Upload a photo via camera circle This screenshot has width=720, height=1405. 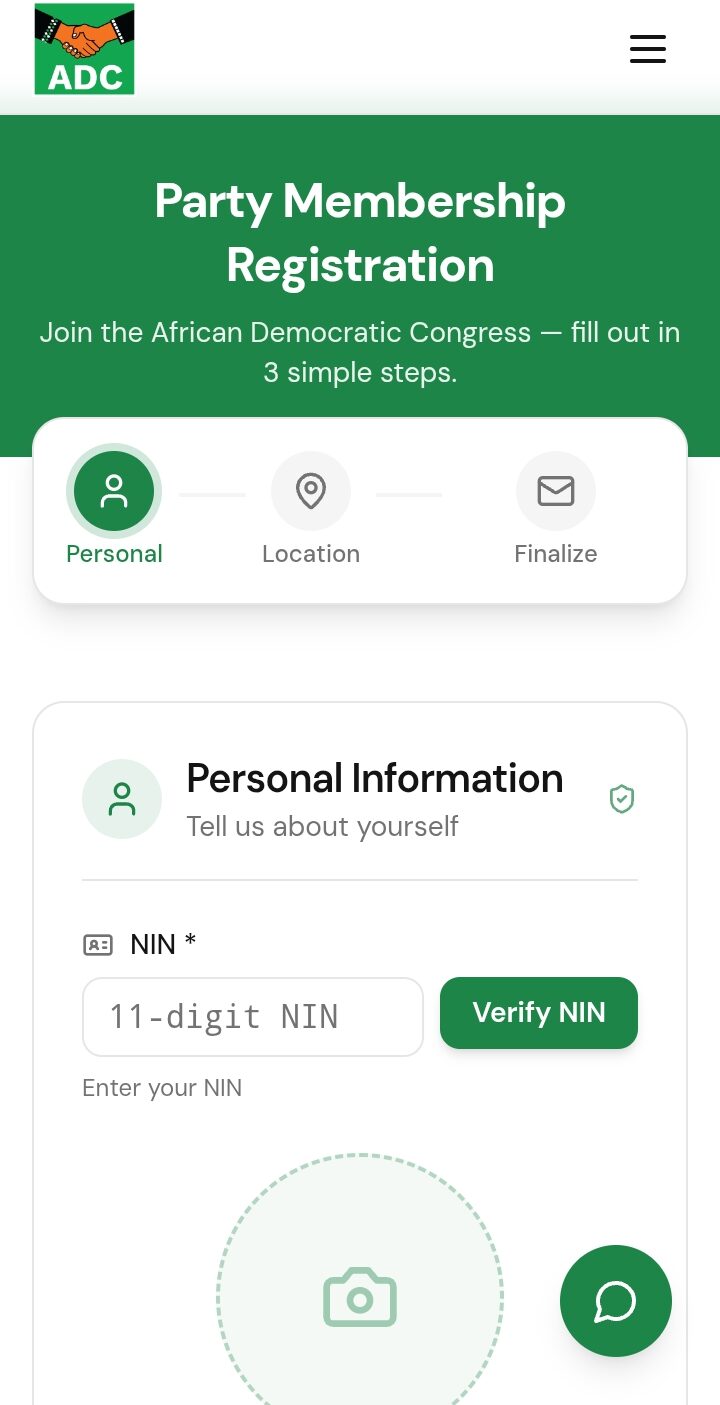pyautogui.click(x=360, y=1297)
